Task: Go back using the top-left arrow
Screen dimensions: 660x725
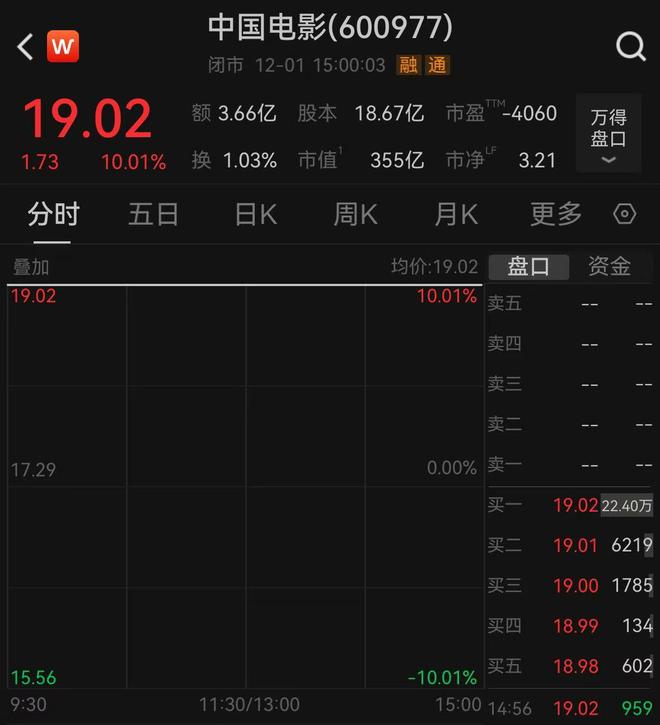Action: pyautogui.click(x=26, y=46)
